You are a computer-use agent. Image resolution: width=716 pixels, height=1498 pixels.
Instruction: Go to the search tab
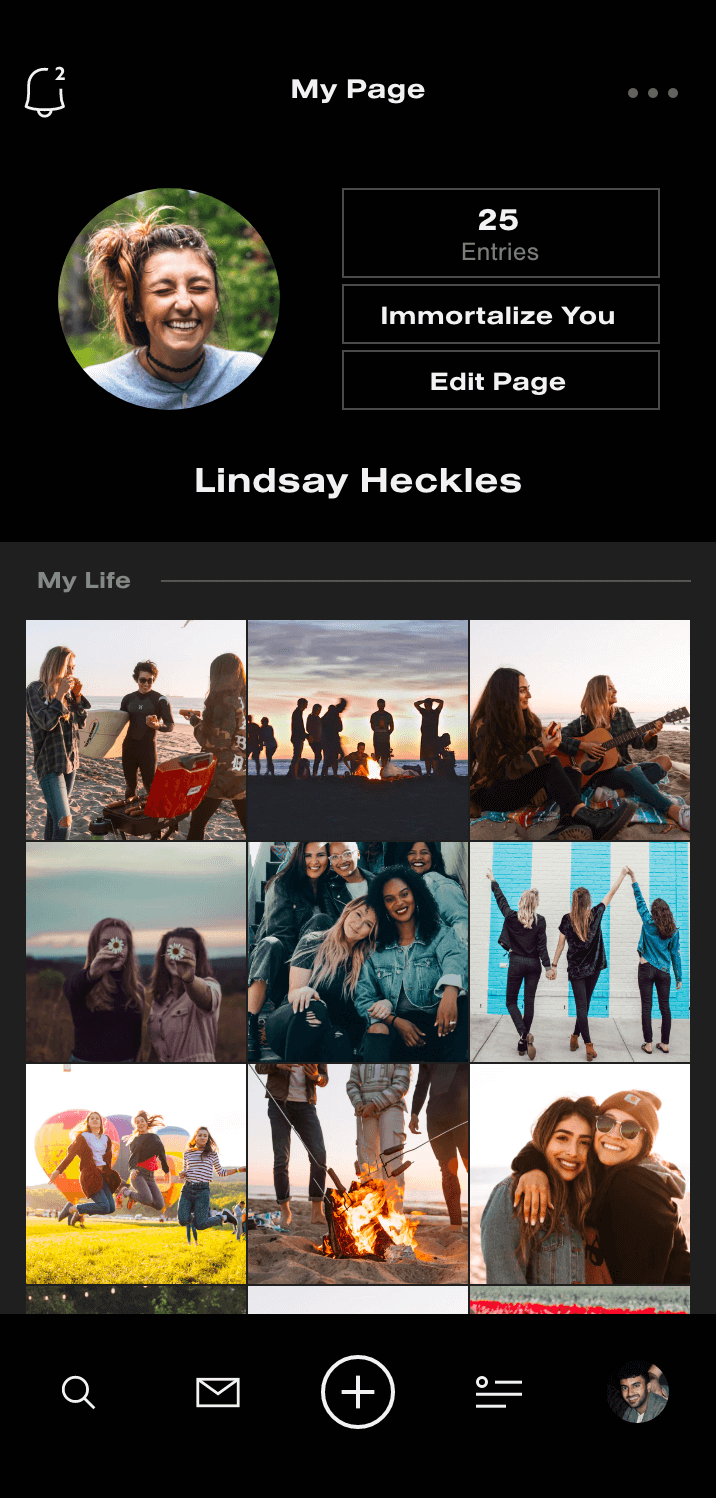point(78,1392)
